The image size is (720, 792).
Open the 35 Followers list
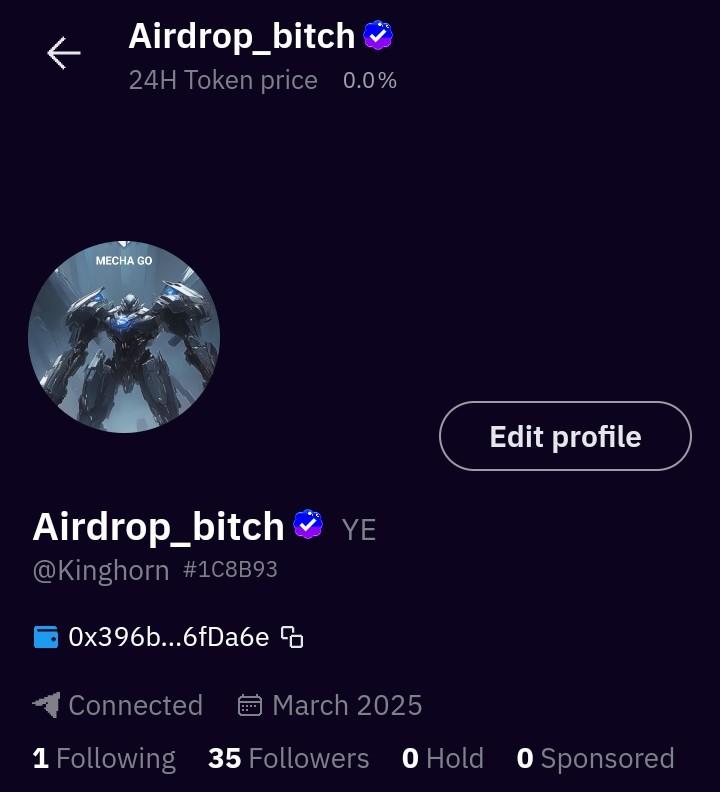[288, 759]
